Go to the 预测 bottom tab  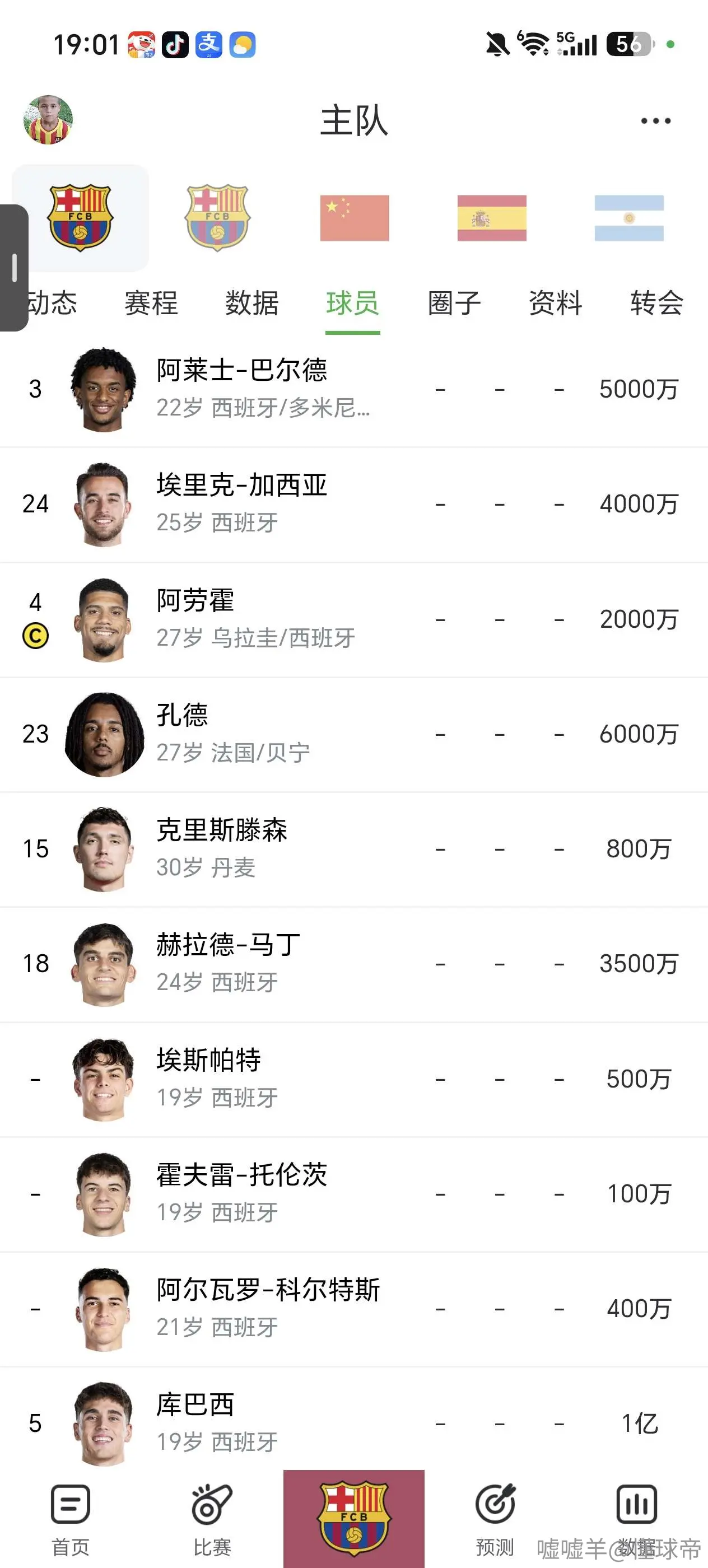click(495, 1519)
